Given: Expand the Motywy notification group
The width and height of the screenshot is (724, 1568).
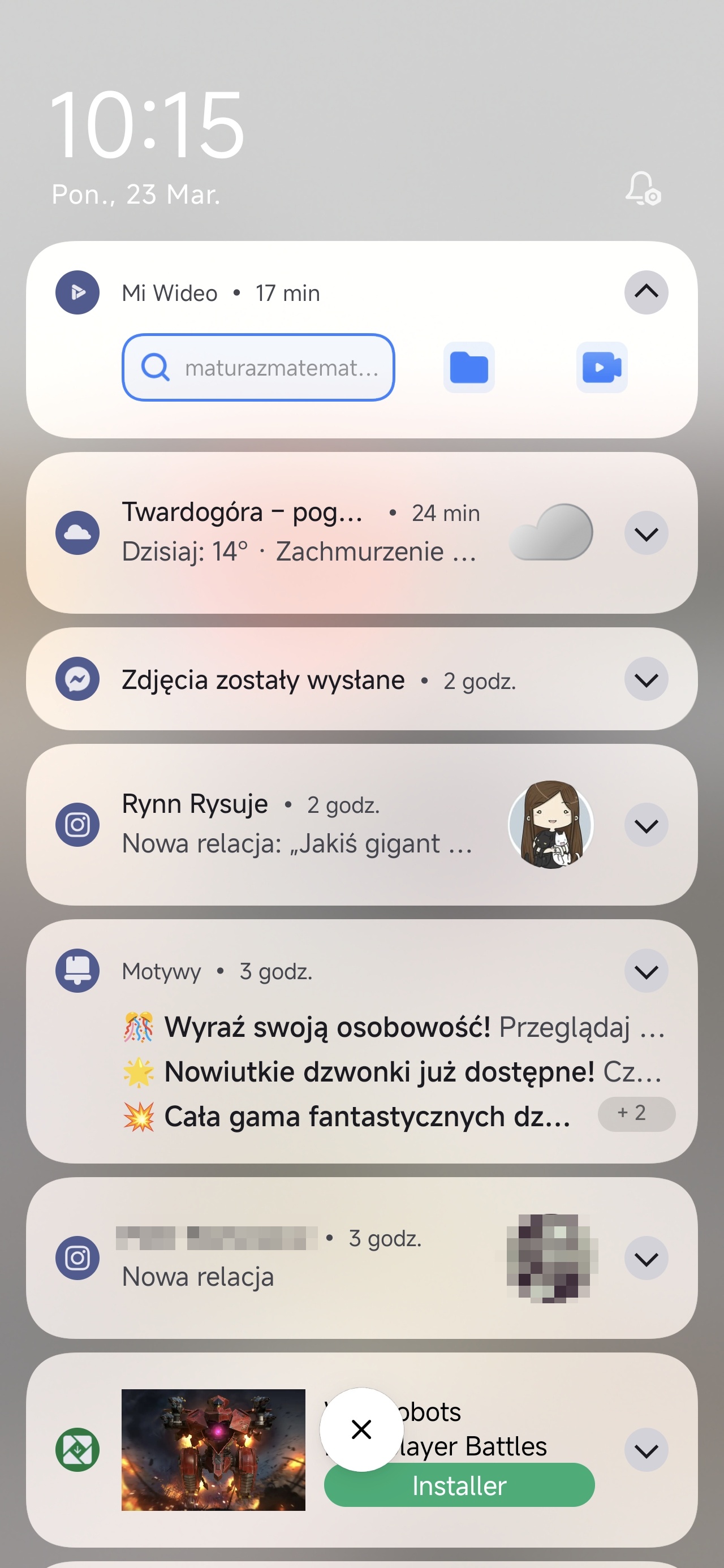Looking at the screenshot, I should pyautogui.click(x=645, y=971).
